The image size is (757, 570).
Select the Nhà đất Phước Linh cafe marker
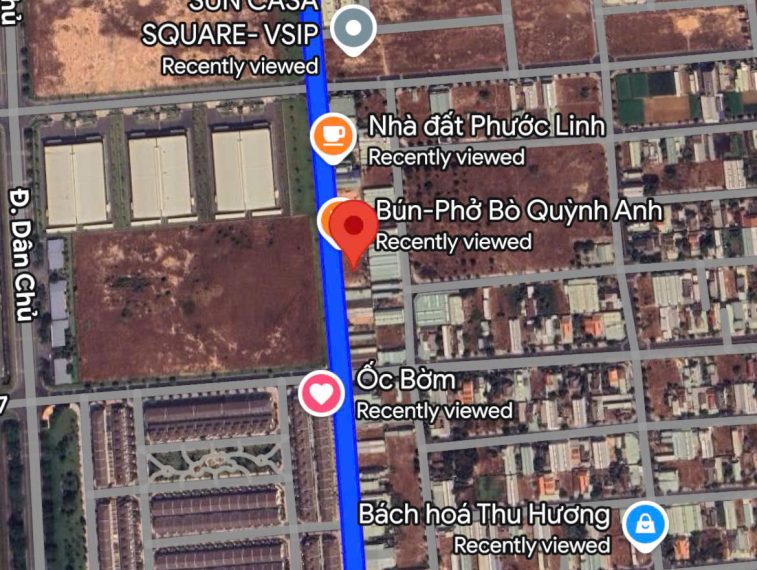332,139
